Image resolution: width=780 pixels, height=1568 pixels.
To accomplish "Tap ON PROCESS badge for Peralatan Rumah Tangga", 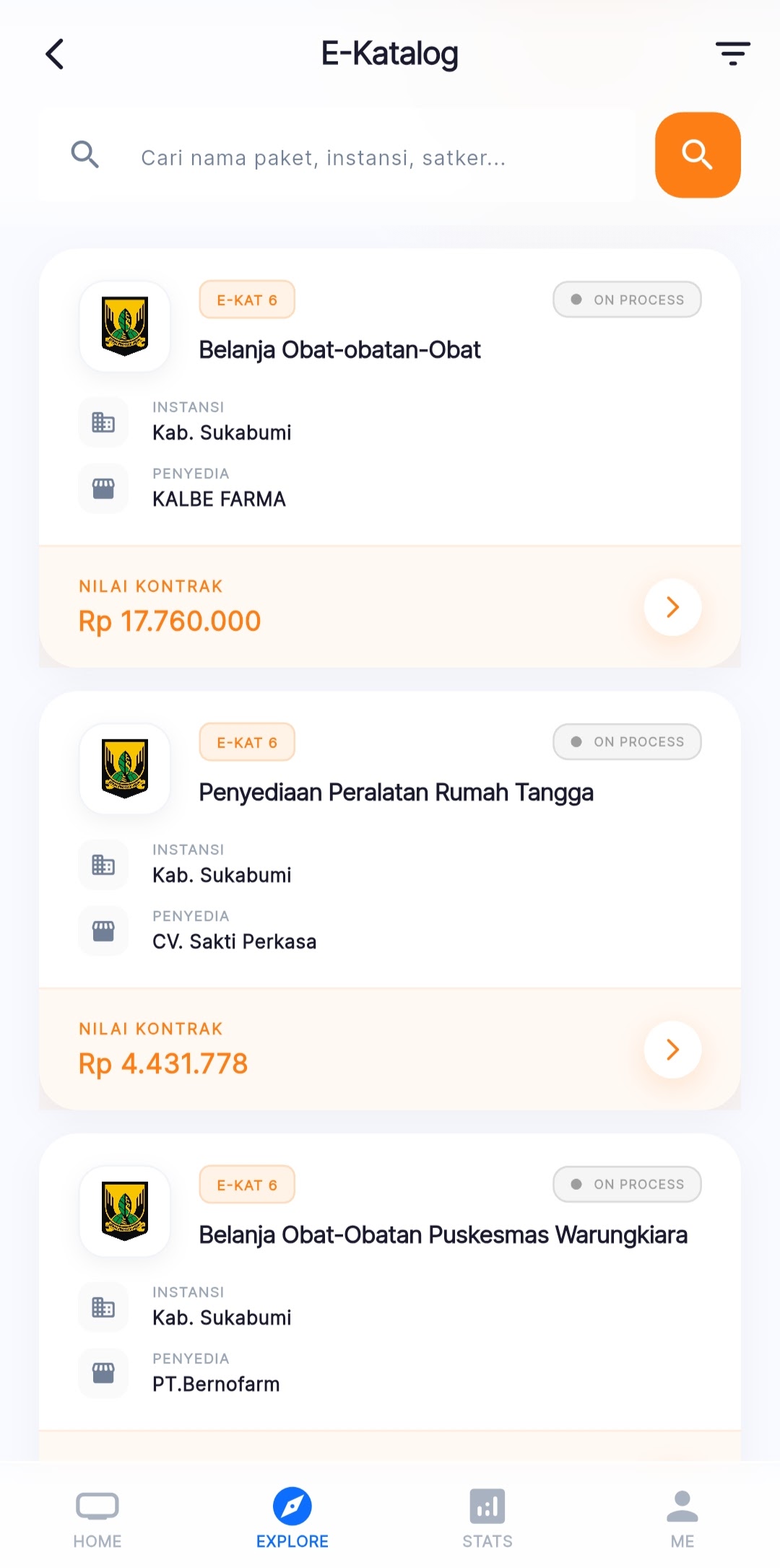I will click(x=626, y=741).
